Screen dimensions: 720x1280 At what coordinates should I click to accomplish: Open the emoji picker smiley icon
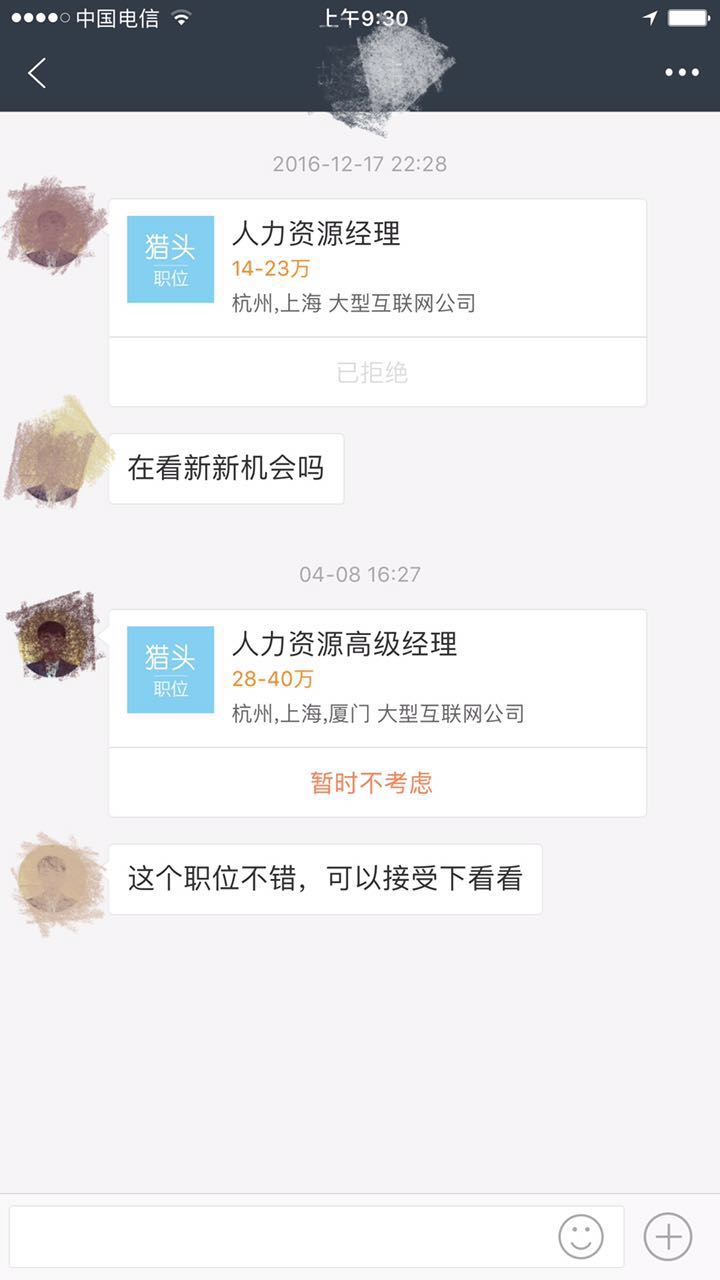pyautogui.click(x=583, y=1236)
